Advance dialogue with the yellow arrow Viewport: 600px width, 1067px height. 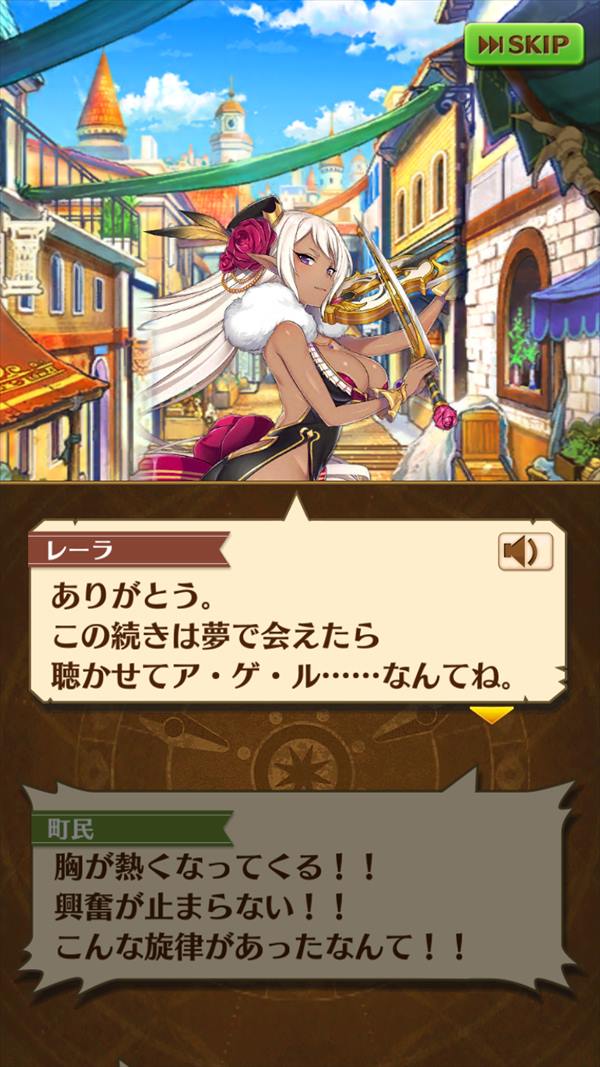[491, 714]
